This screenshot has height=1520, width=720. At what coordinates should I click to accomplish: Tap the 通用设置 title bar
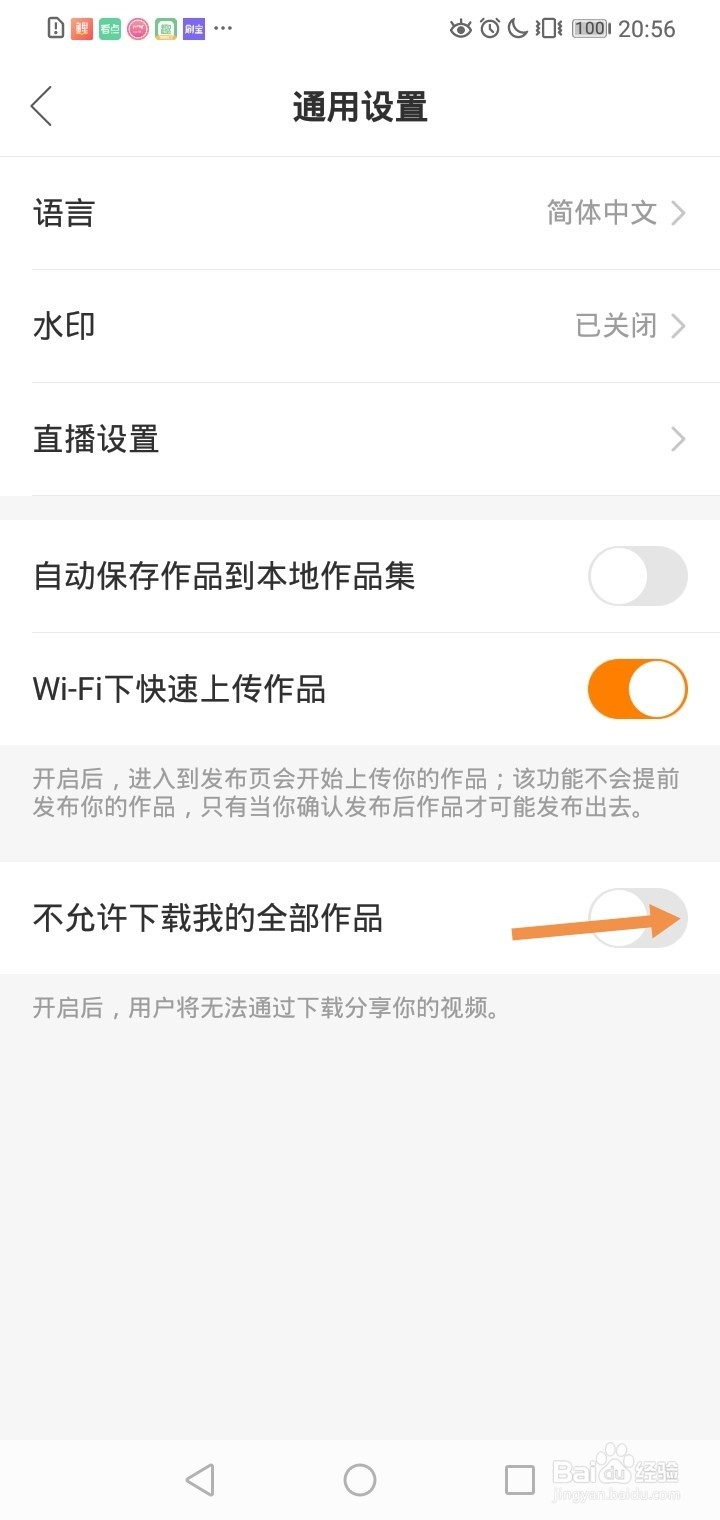point(360,107)
